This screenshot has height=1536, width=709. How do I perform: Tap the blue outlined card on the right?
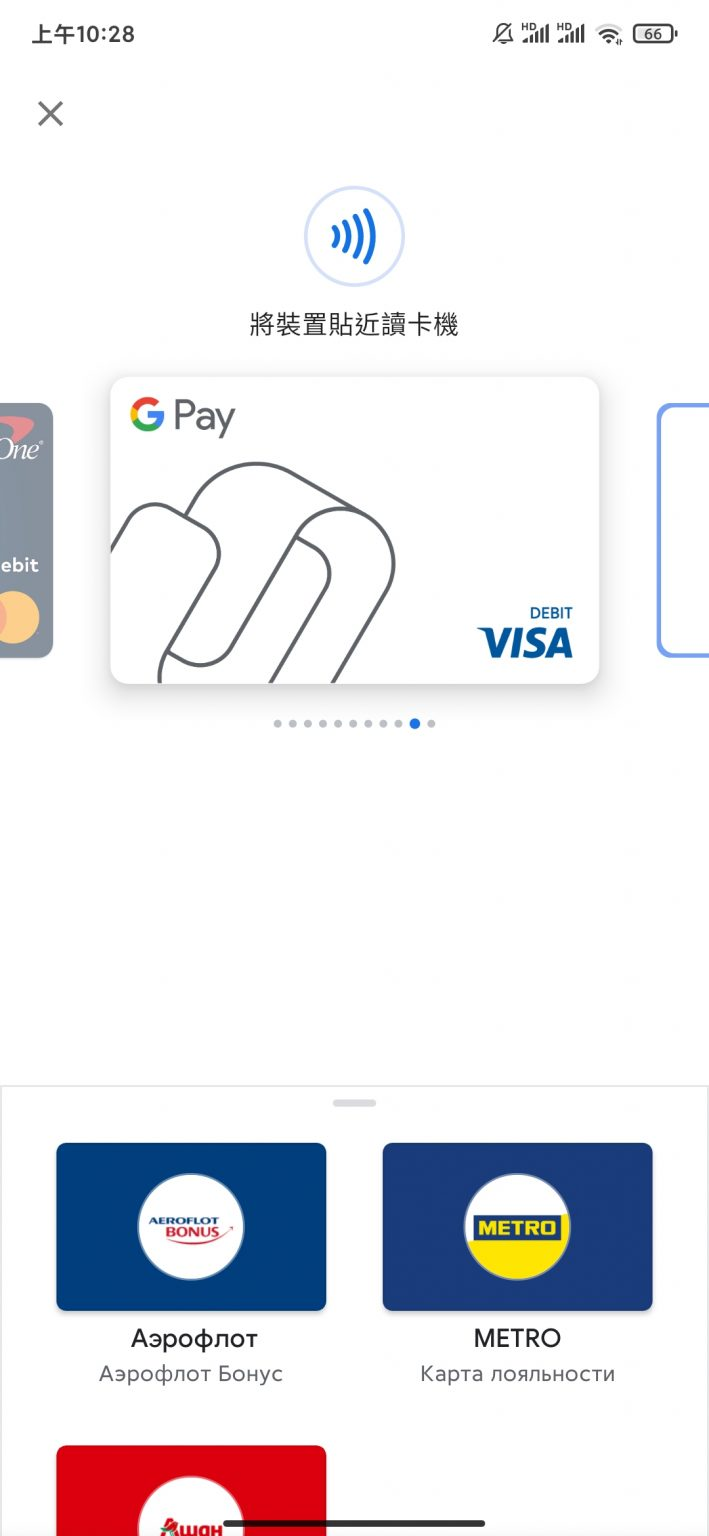(x=685, y=530)
